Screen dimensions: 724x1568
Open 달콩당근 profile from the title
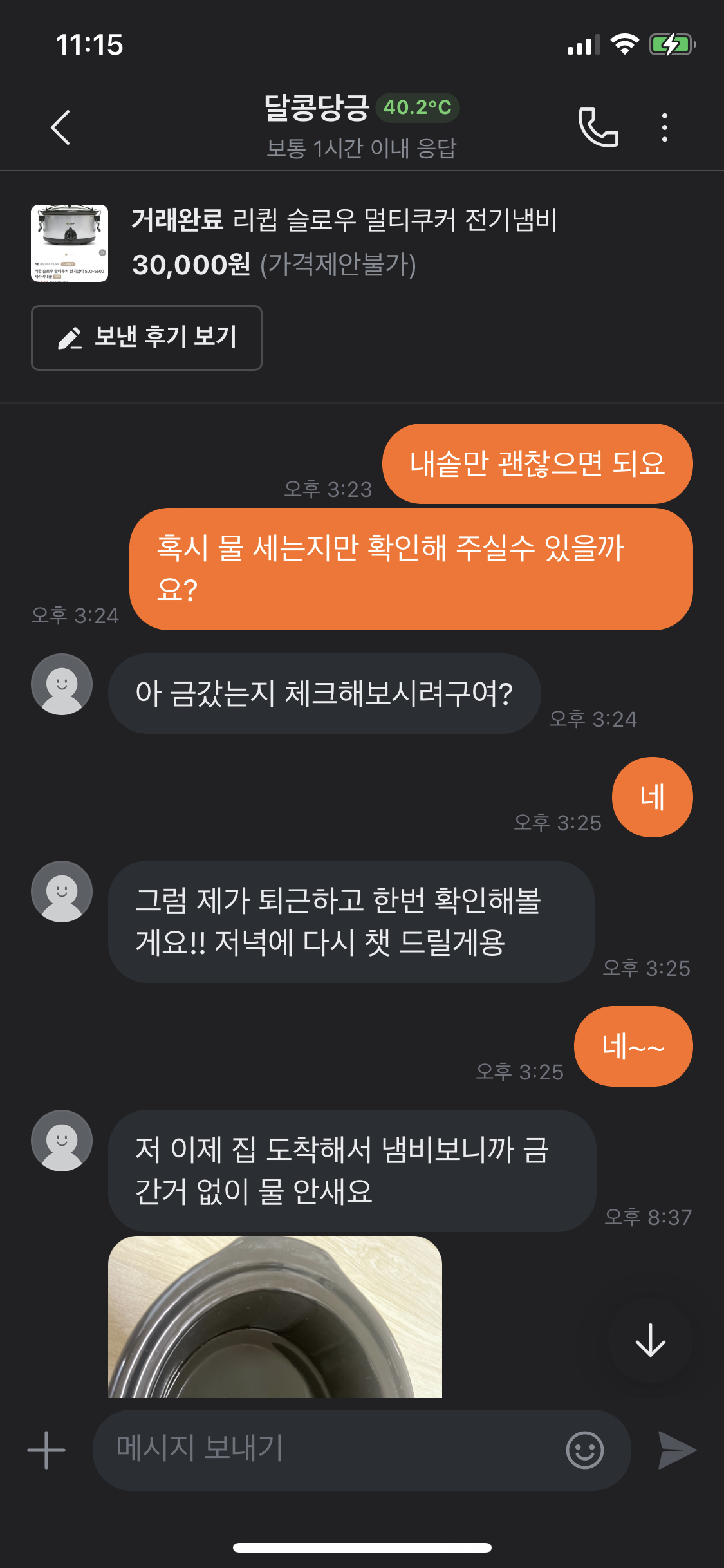coord(317,107)
